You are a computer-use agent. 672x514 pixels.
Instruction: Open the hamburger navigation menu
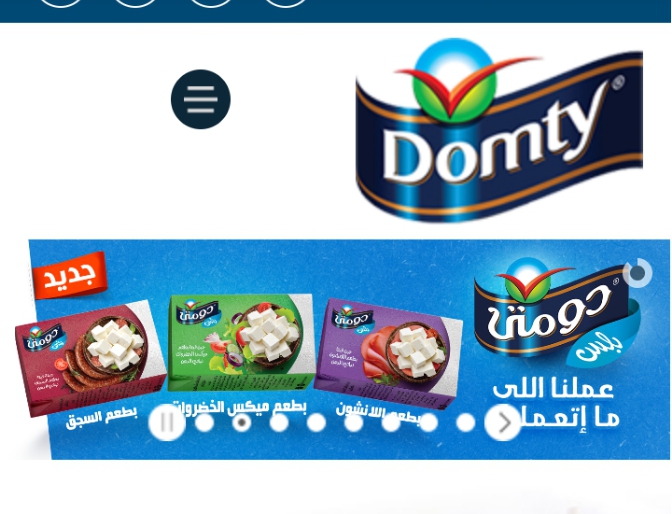coord(200,99)
